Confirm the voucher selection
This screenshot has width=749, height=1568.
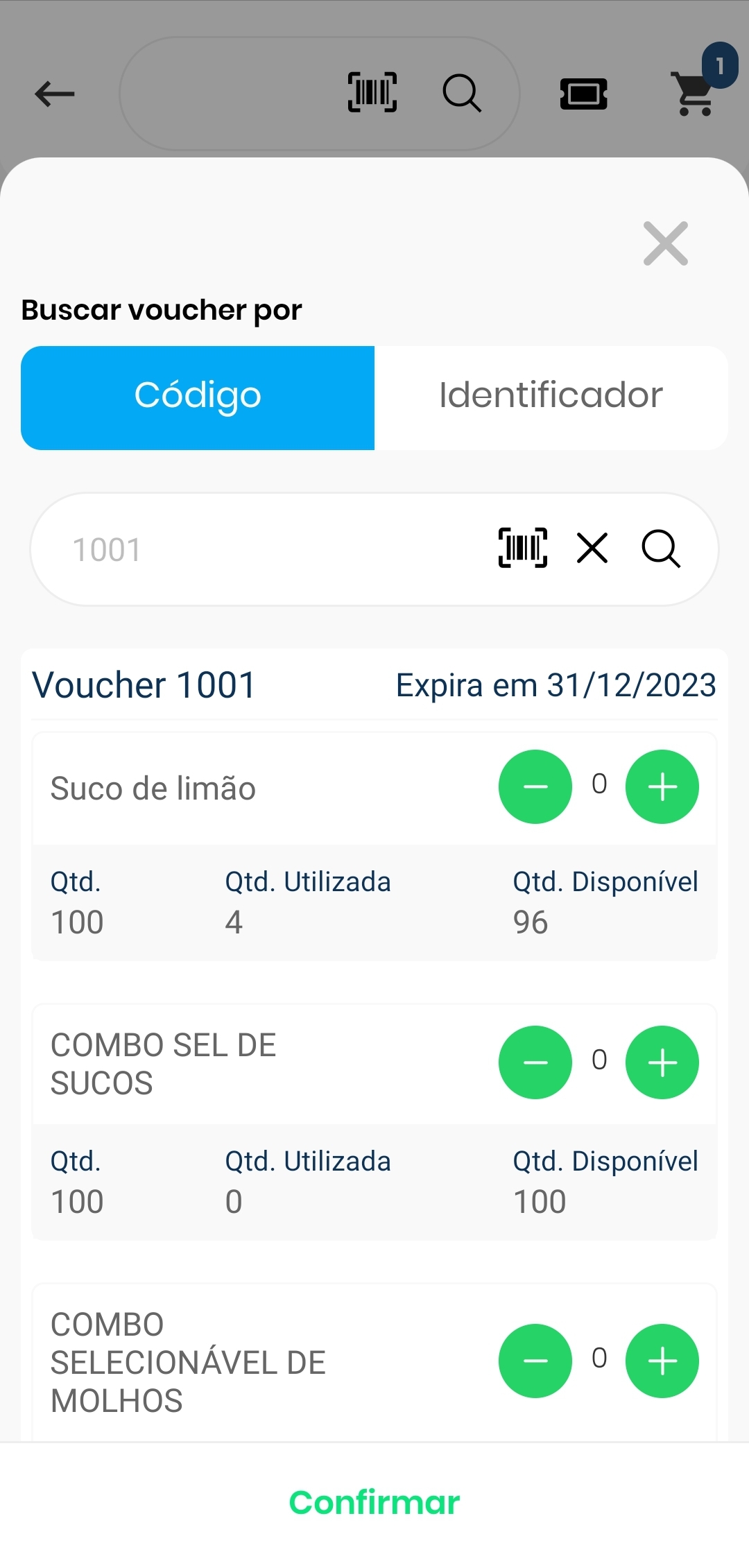(374, 1503)
